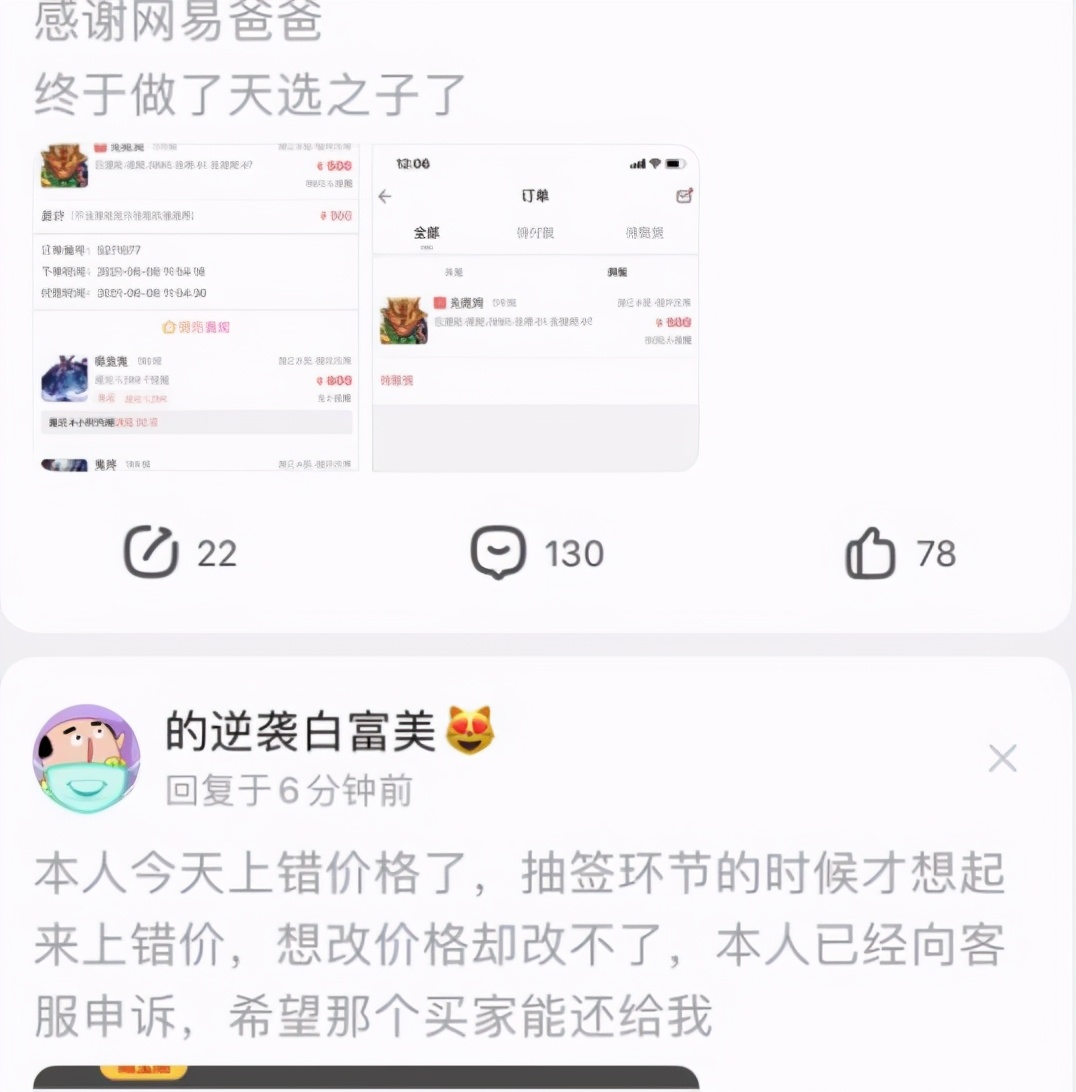Dismiss 的逆袭白富美's comment with the X
The height and width of the screenshot is (1092, 1076).
pyautogui.click(x=1002, y=758)
